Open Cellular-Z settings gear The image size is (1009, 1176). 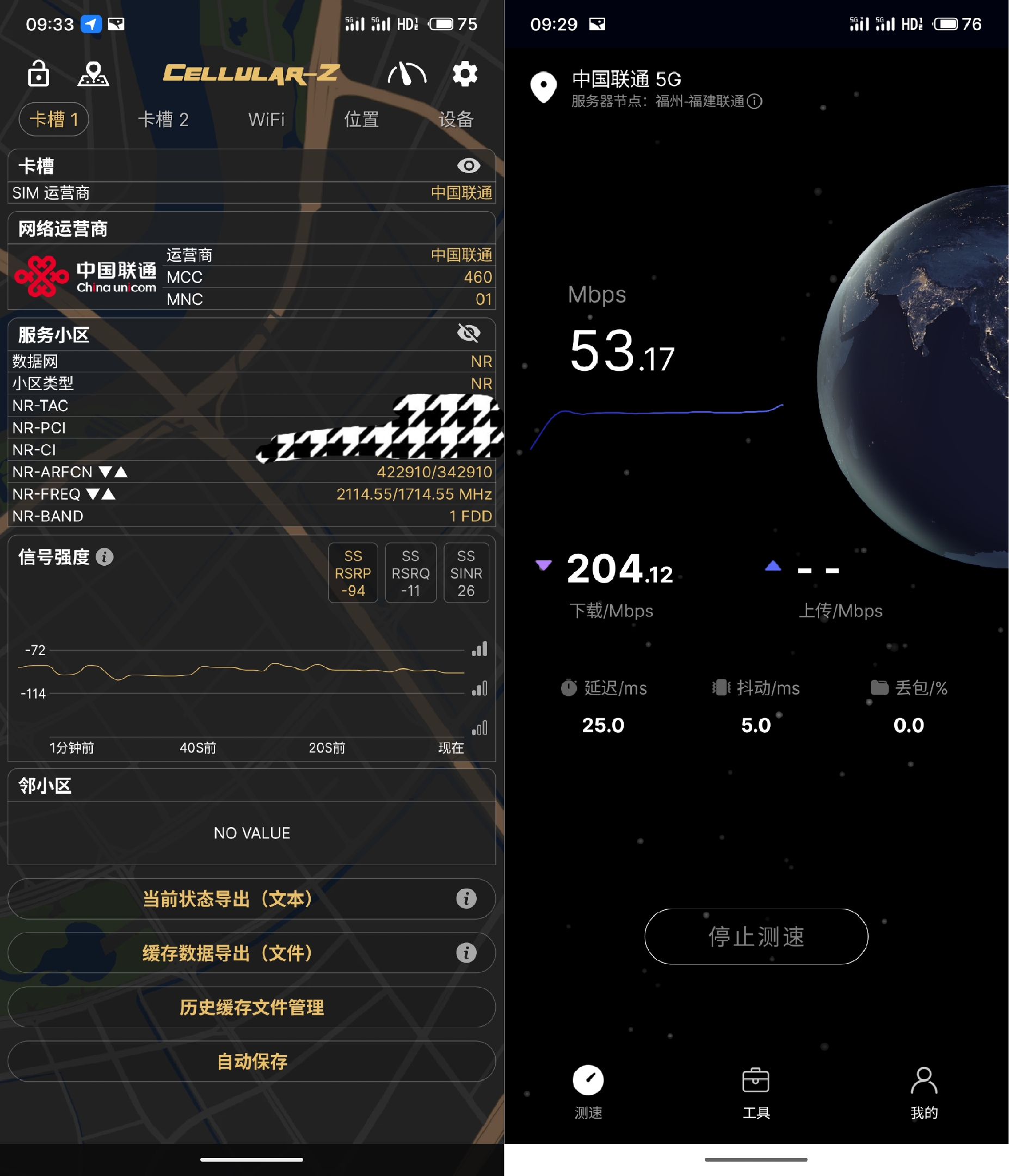click(465, 74)
